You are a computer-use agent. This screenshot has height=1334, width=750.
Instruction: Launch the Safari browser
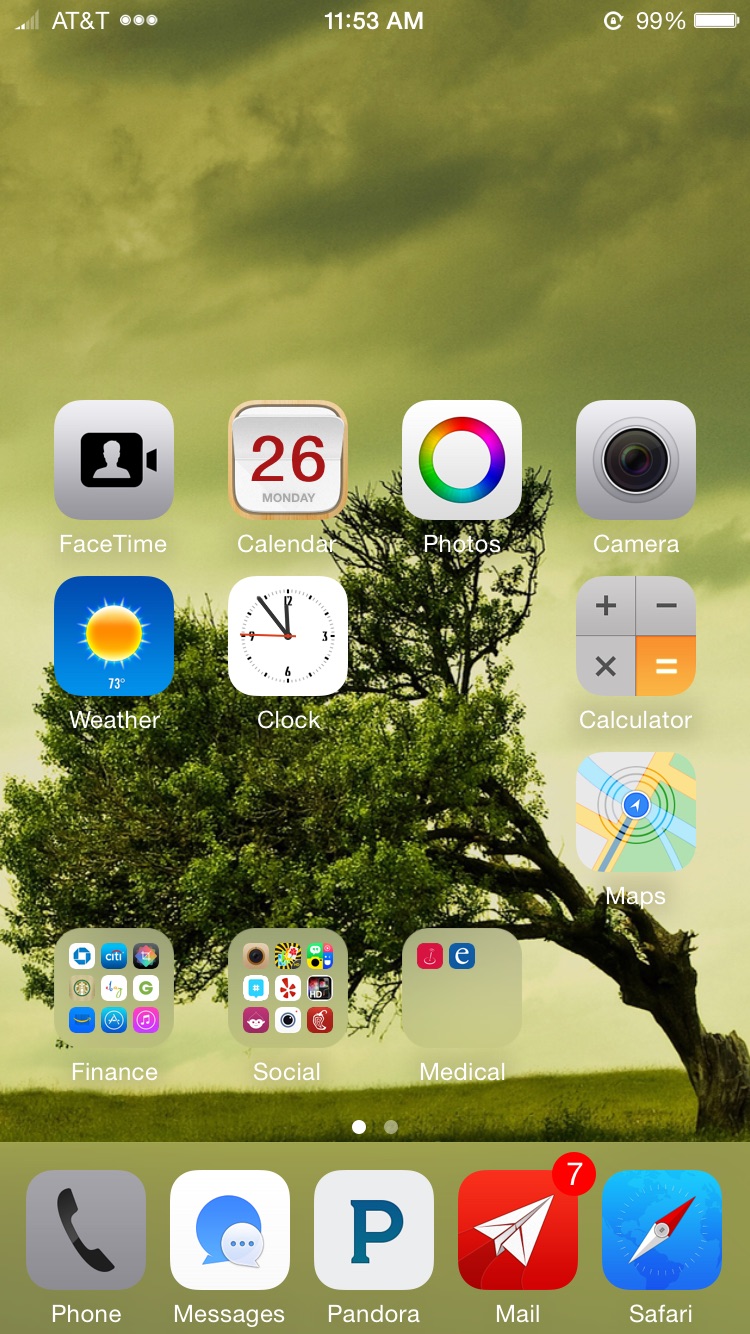click(662, 1230)
